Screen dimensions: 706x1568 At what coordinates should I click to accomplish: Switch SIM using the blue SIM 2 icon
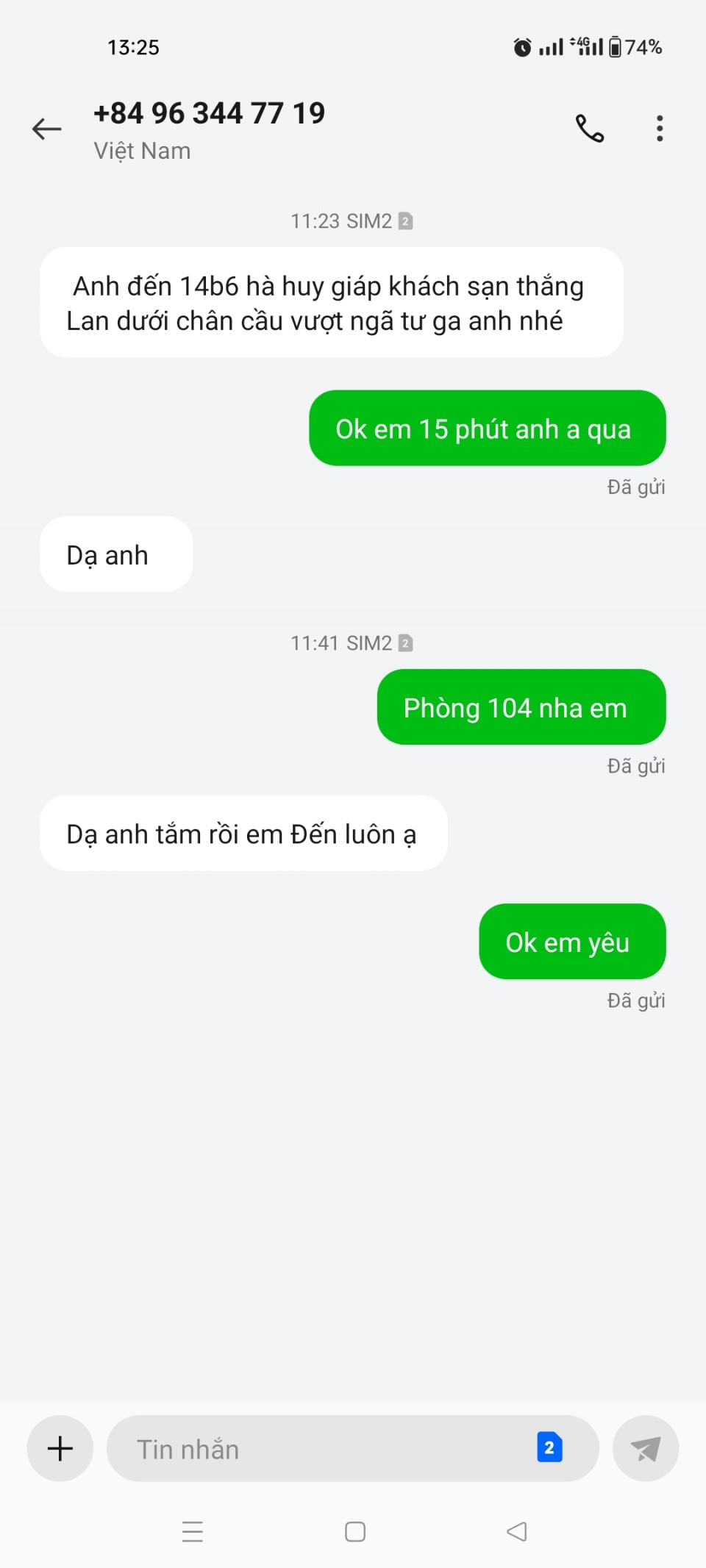coord(549,1447)
